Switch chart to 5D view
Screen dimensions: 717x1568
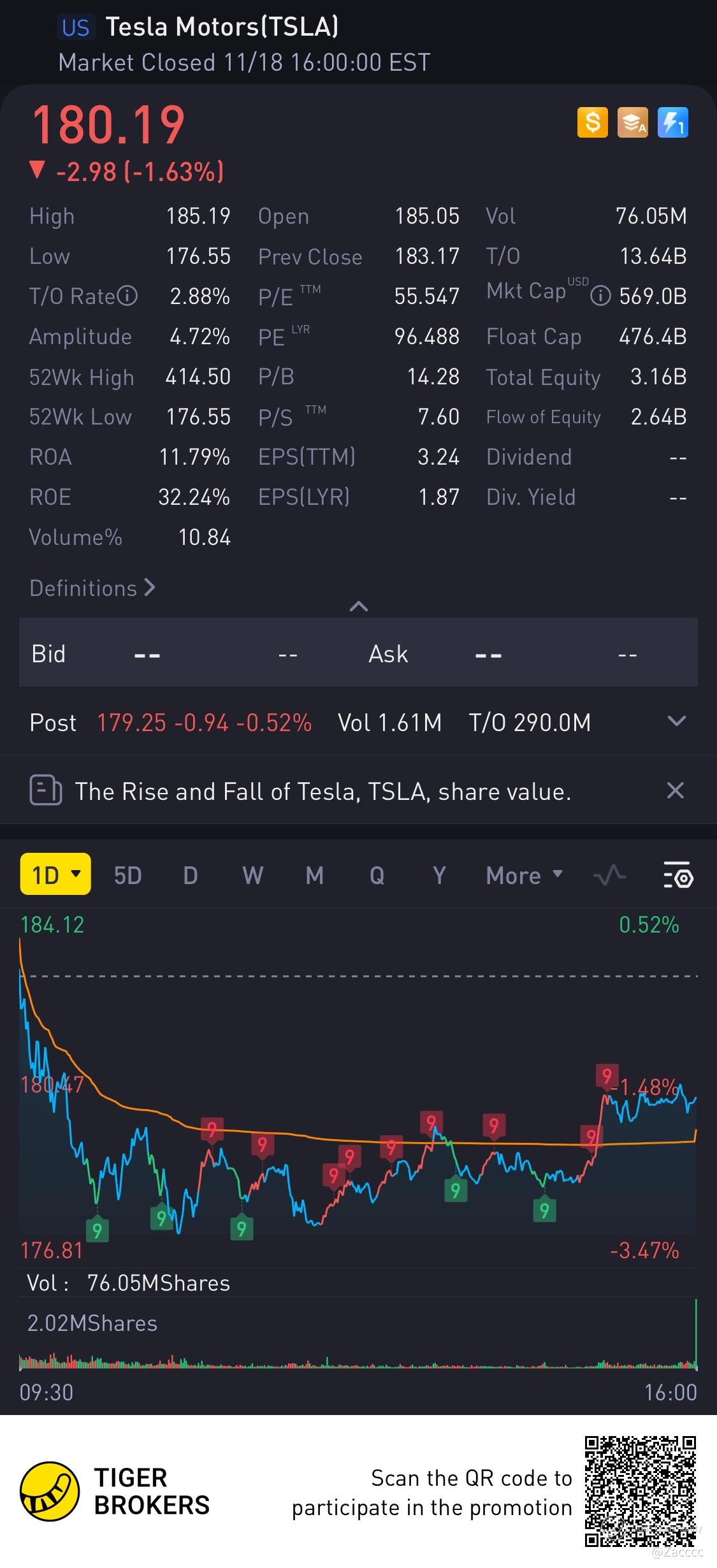pos(127,876)
